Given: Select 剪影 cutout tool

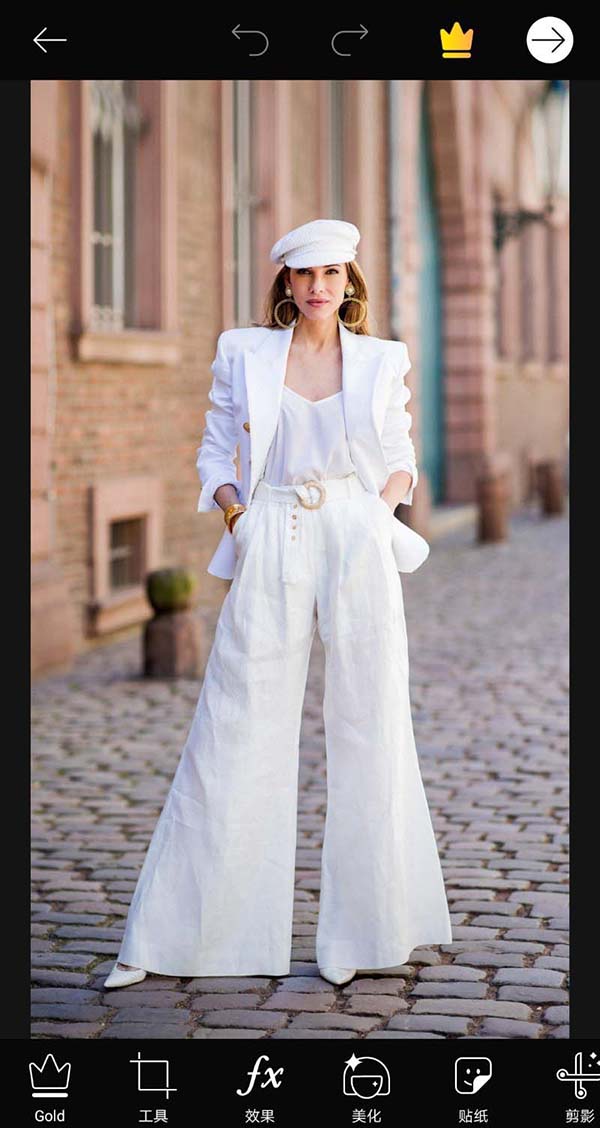Looking at the screenshot, I should (578, 1086).
